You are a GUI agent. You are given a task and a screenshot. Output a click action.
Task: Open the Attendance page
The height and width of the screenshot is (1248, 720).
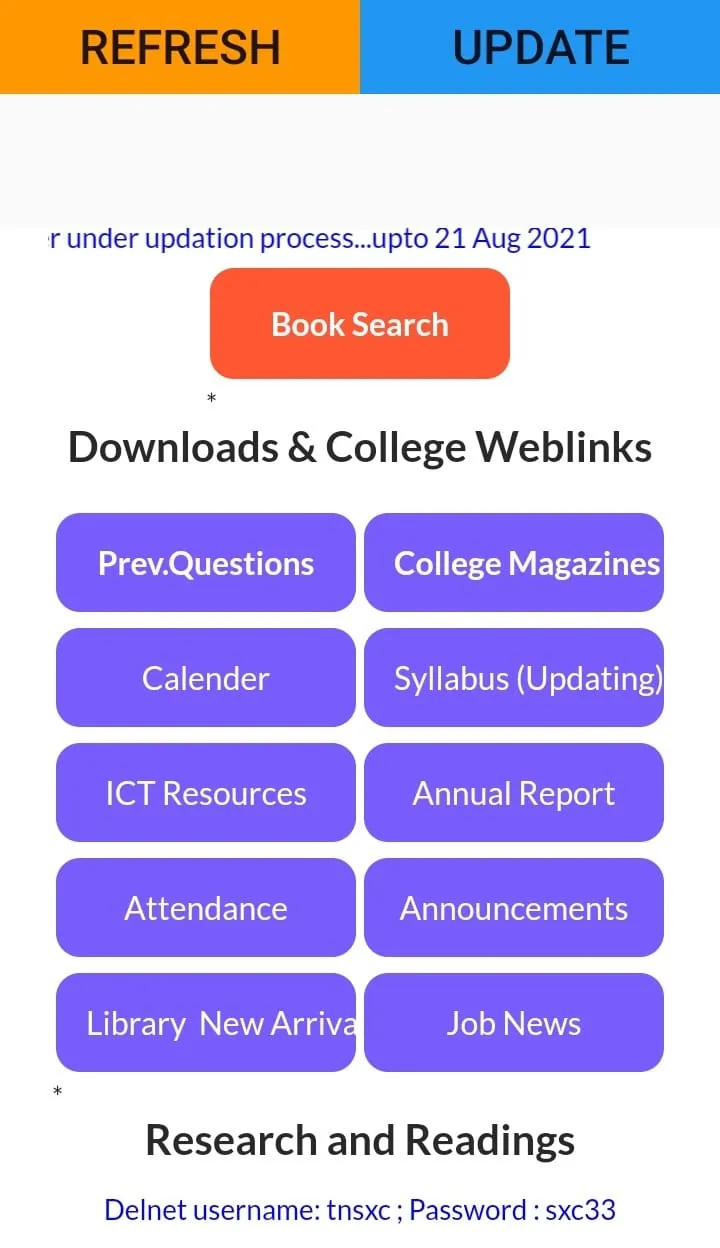pyautogui.click(x=206, y=908)
